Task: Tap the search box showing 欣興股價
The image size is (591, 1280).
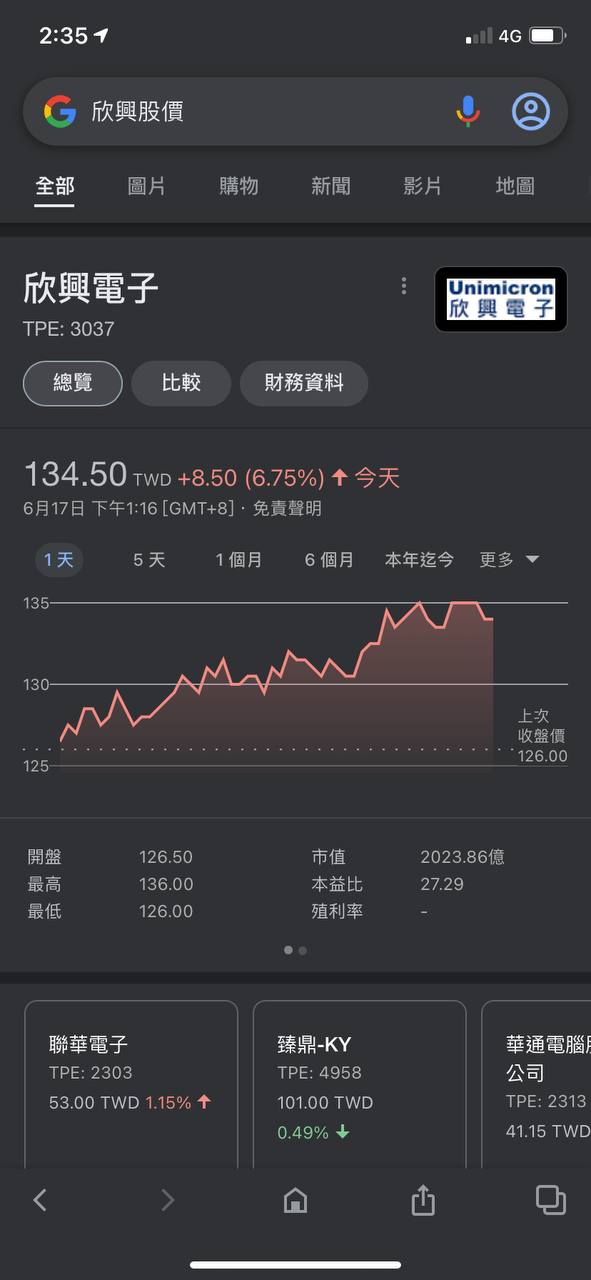Action: (295, 111)
